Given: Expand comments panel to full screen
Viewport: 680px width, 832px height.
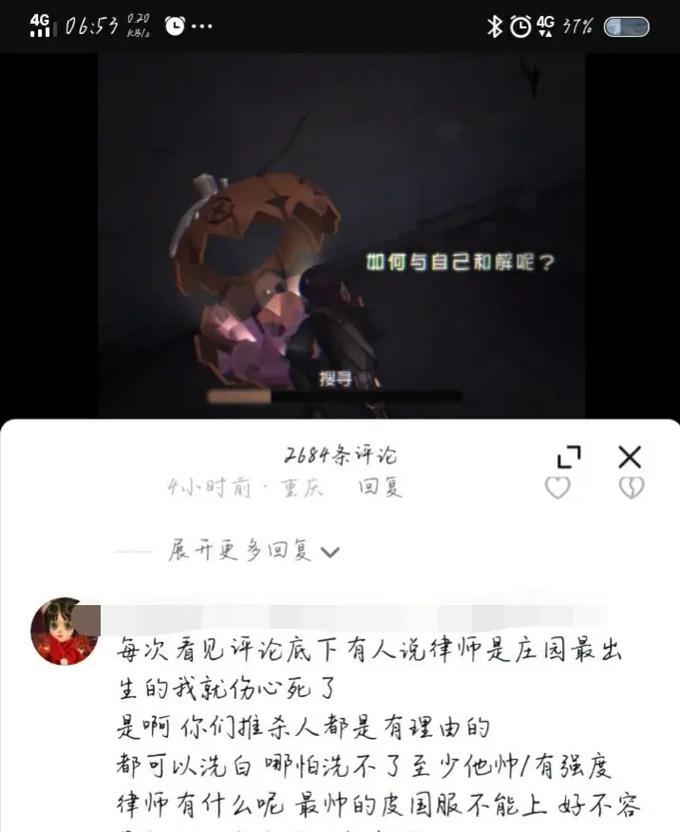Looking at the screenshot, I should (x=569, y=457).
